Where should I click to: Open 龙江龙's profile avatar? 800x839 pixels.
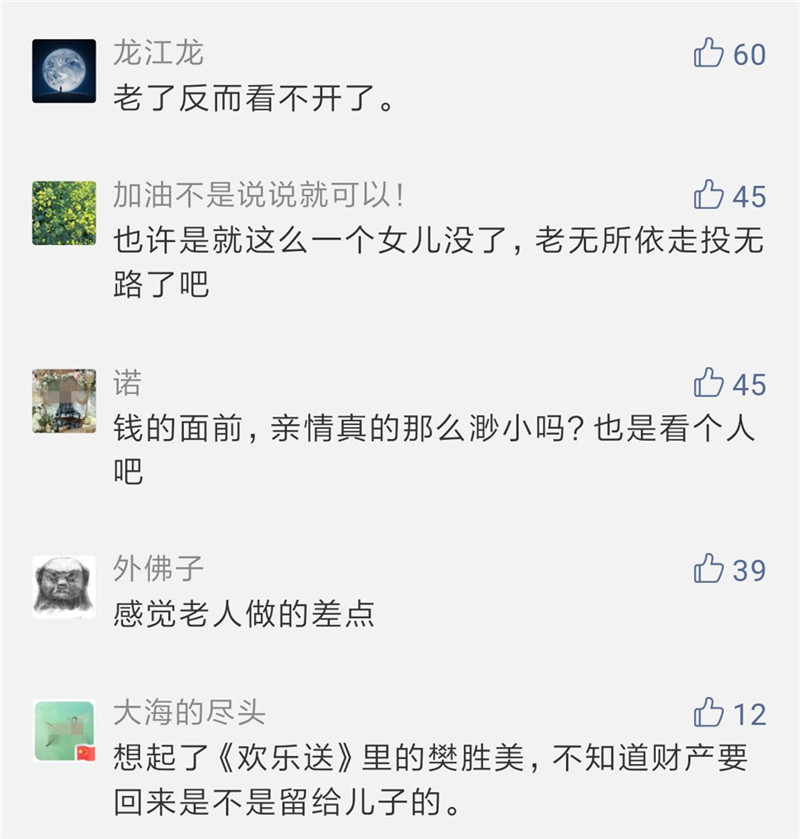pos(64,71)
